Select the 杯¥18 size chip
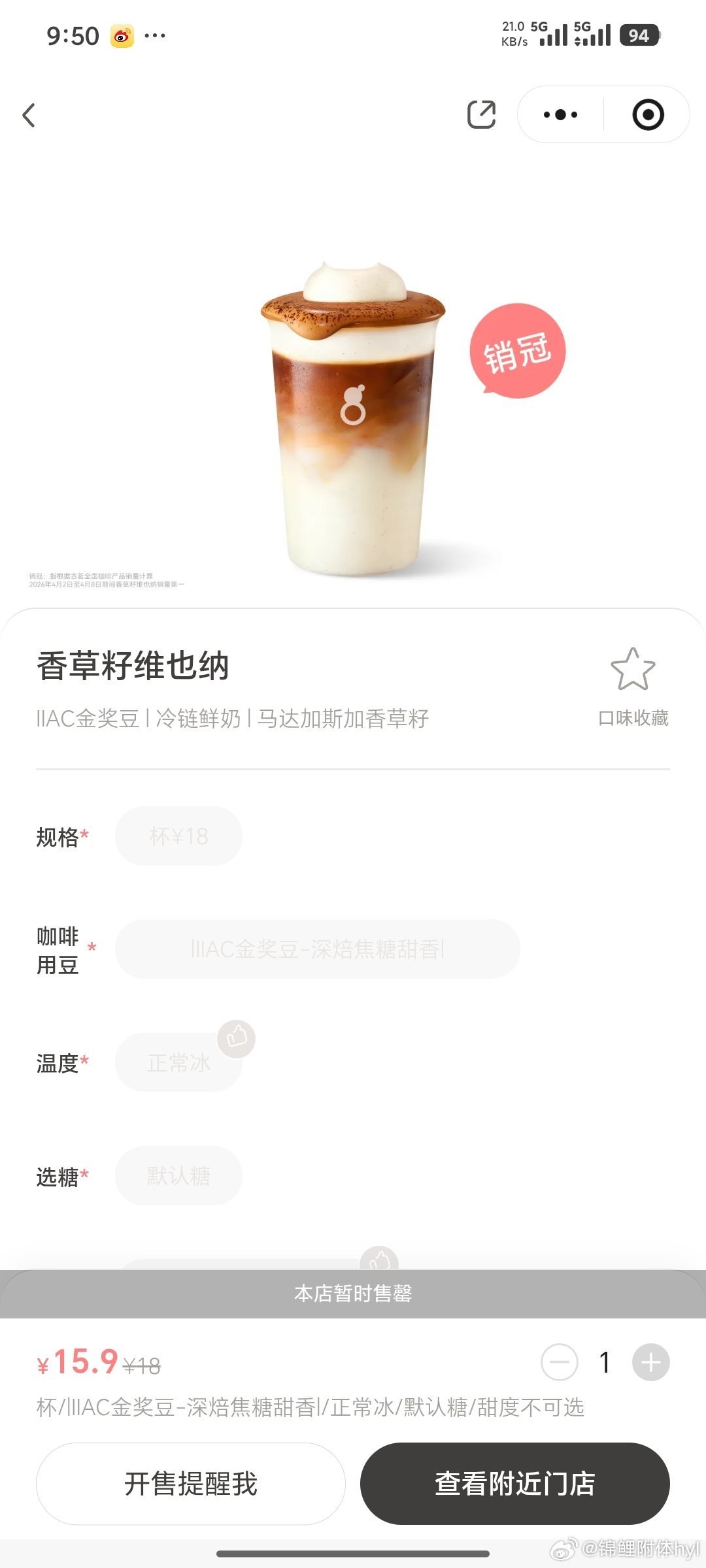The width and height of the screenshot is (706, 1568). [178, 836]
